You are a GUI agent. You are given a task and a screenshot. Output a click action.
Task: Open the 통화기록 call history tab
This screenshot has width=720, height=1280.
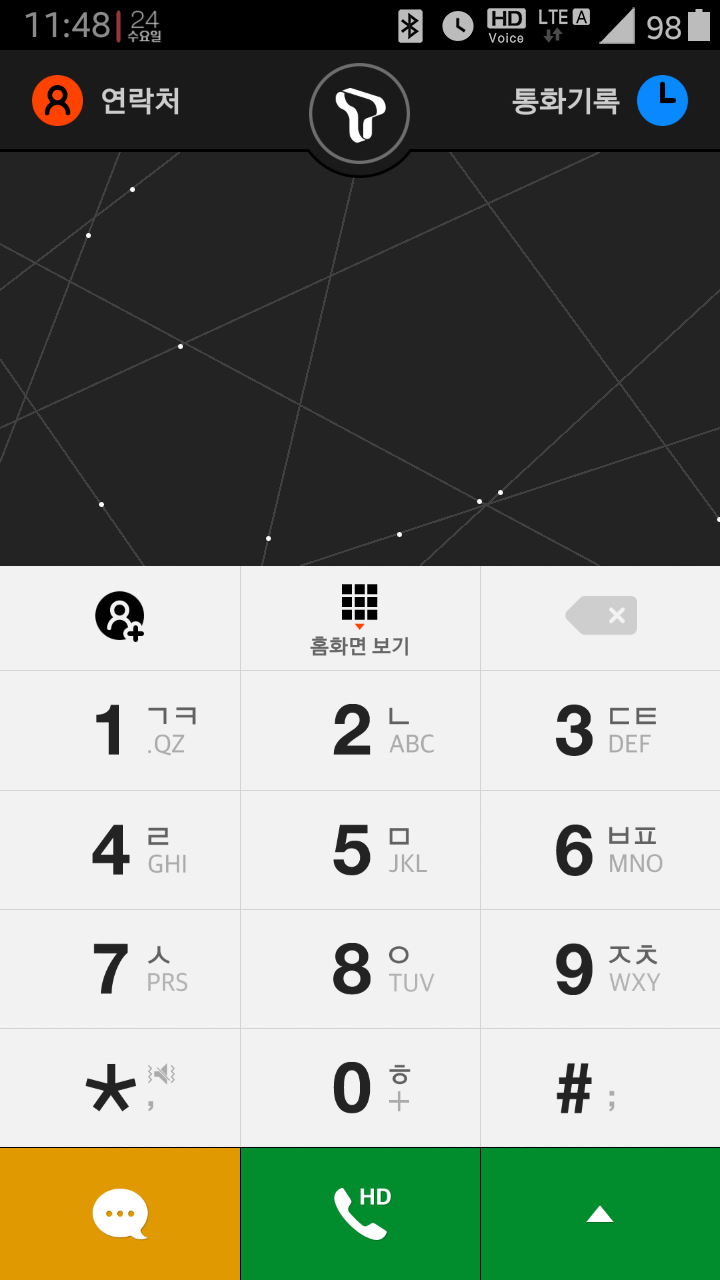[x=598, y=101]
